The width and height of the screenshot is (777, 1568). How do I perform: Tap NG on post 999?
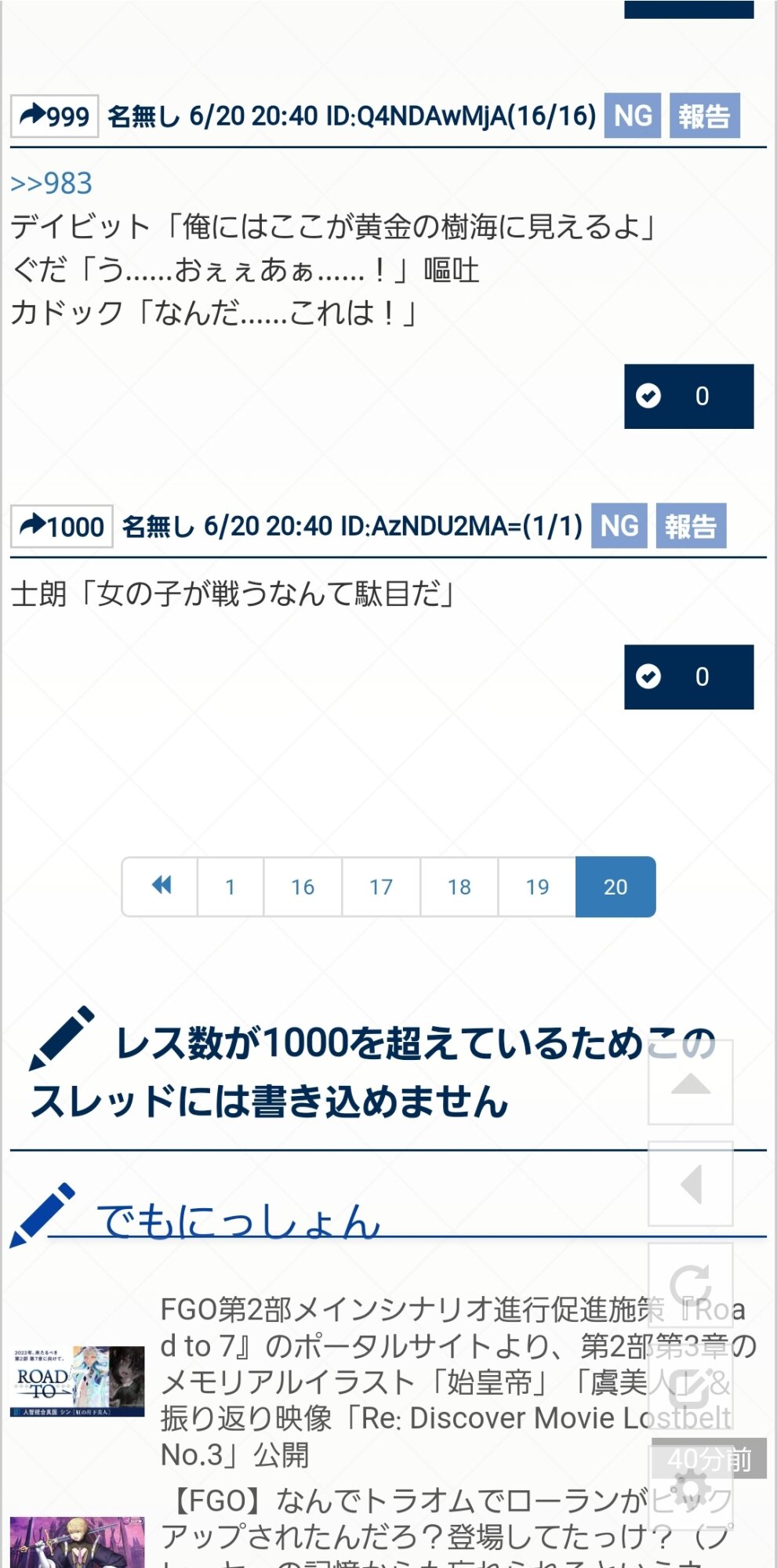pos(632,116)
